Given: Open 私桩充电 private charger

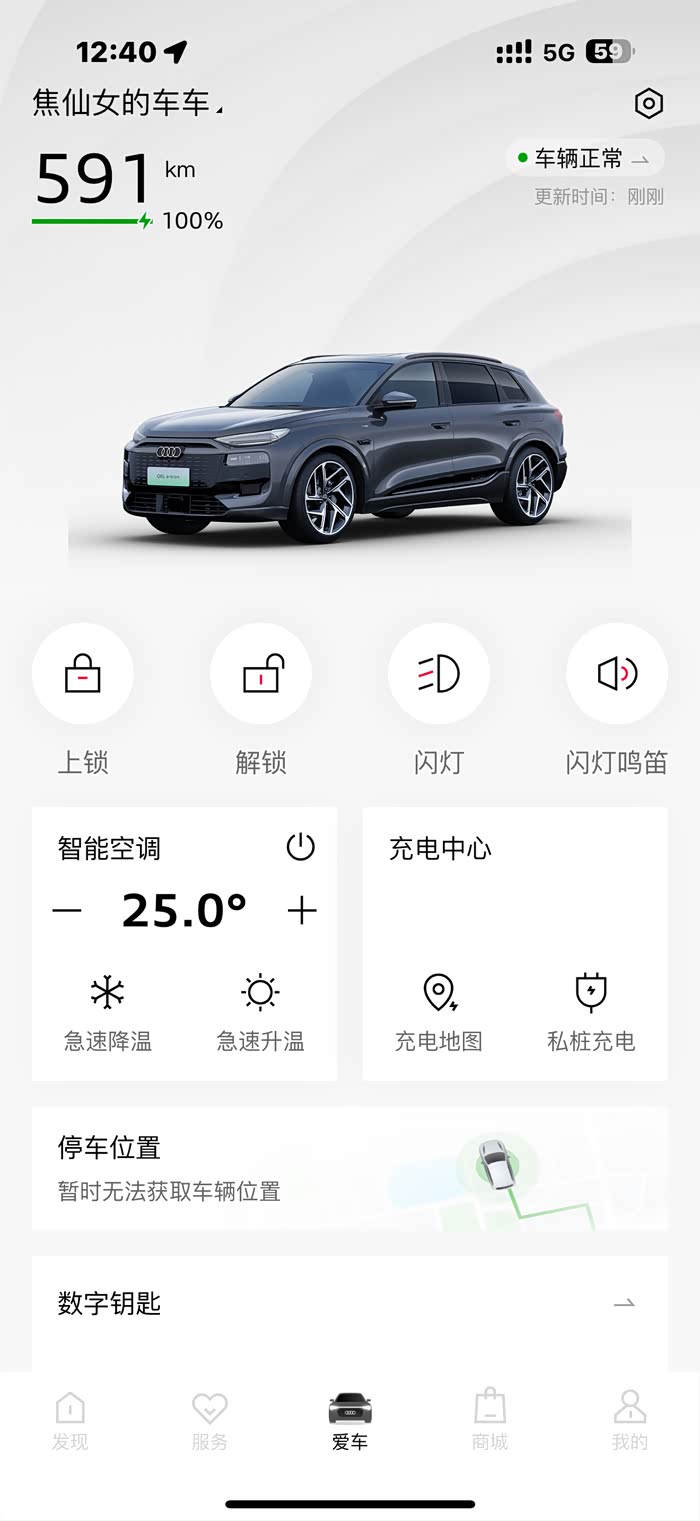Looking at the screenshot, I should click(x=591, y=1010).
